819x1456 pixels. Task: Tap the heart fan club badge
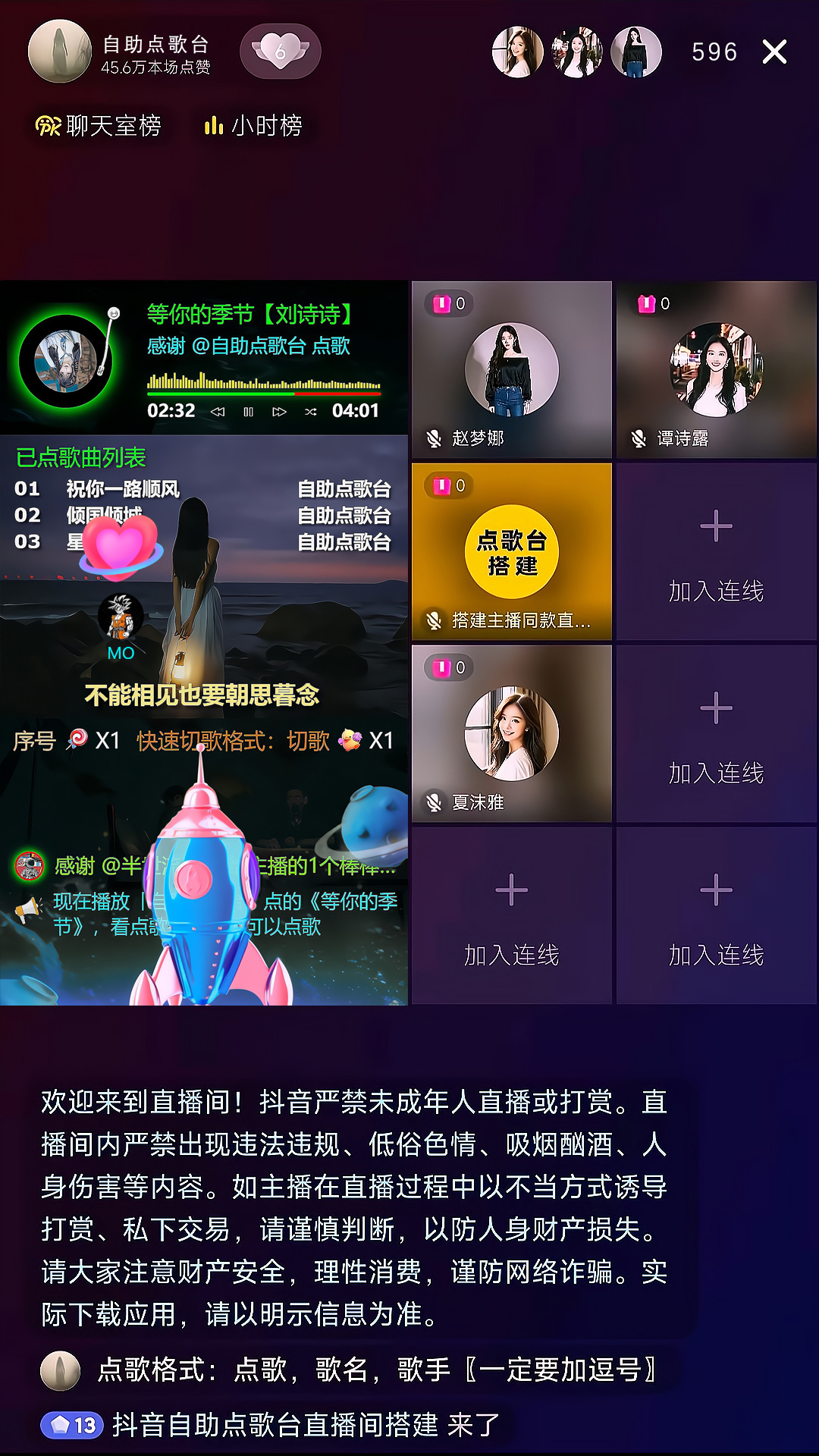[281, 52]
